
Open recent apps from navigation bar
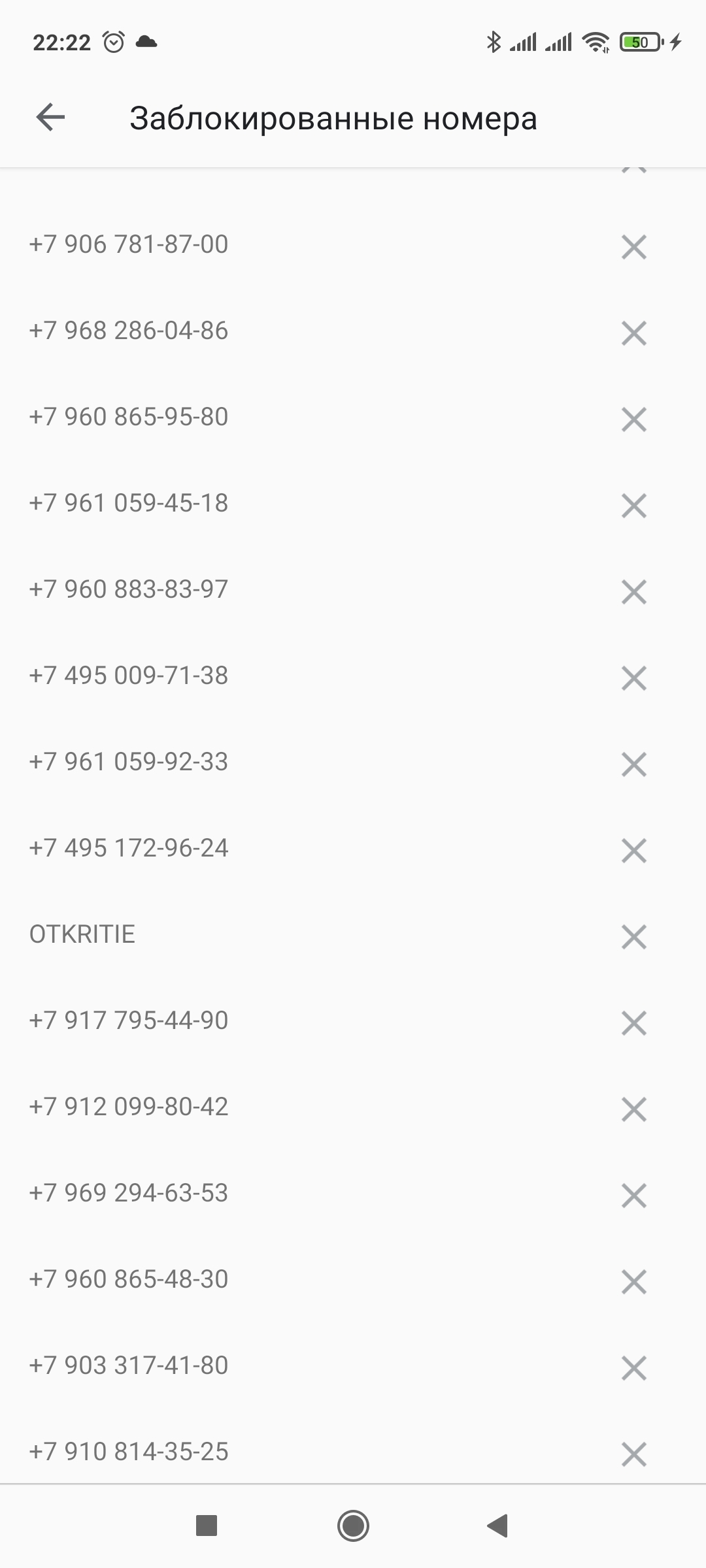(x=207, y=1526)
